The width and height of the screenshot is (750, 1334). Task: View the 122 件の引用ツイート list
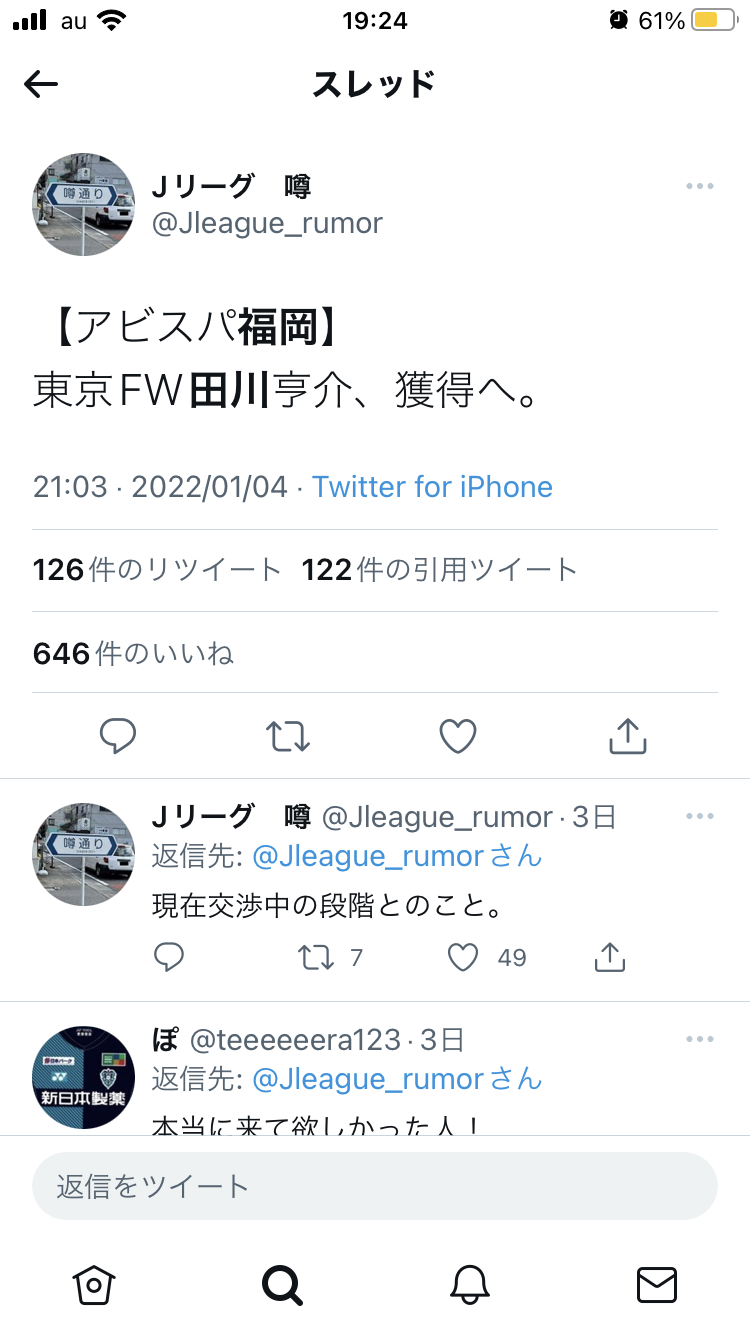click(x=440, y=570)
